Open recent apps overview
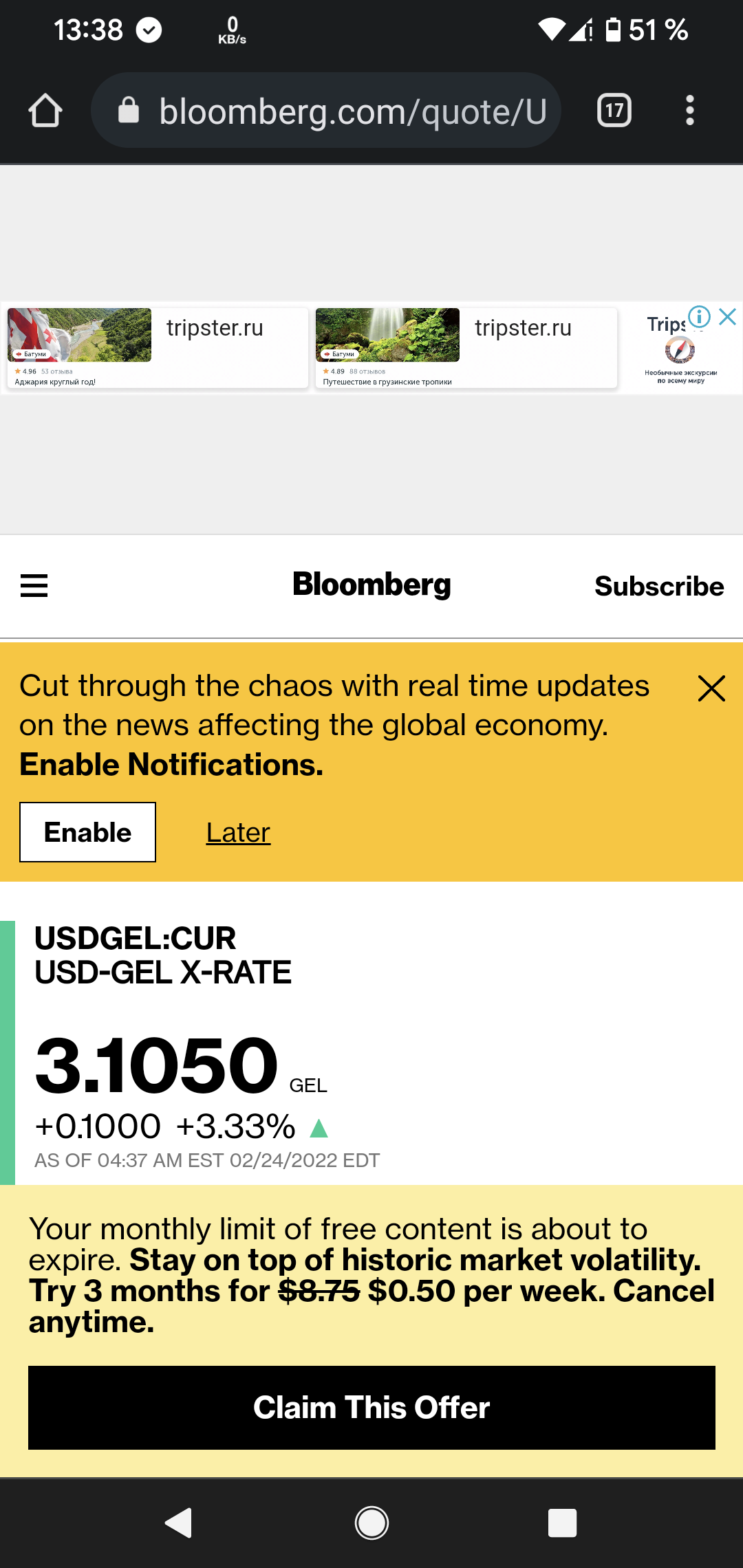Screen dimensions: 743x1568 tap(561, 1523)
